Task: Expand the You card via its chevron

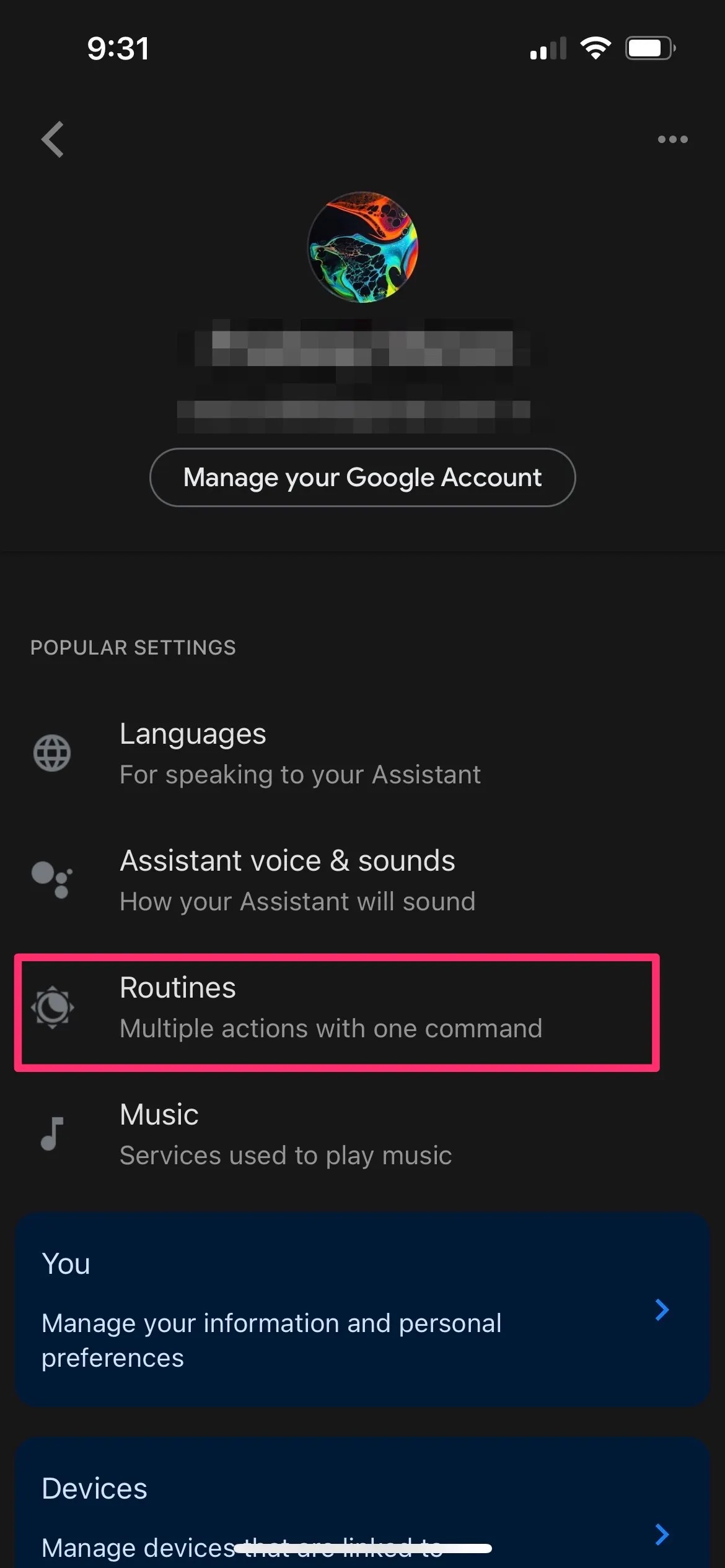Action: pyautogui.click(x=661, y=1310)
